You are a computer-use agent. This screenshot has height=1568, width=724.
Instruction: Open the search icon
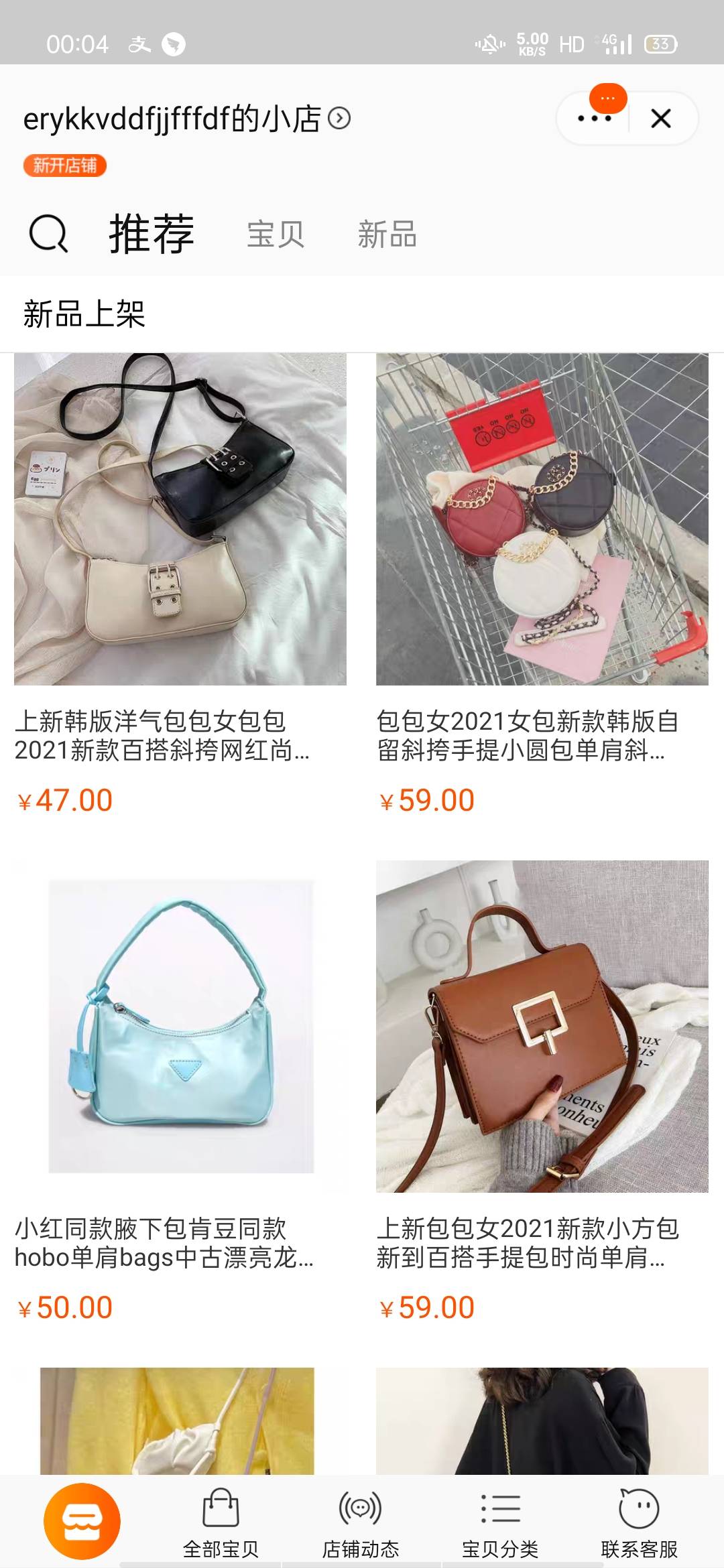pos(48,234)
